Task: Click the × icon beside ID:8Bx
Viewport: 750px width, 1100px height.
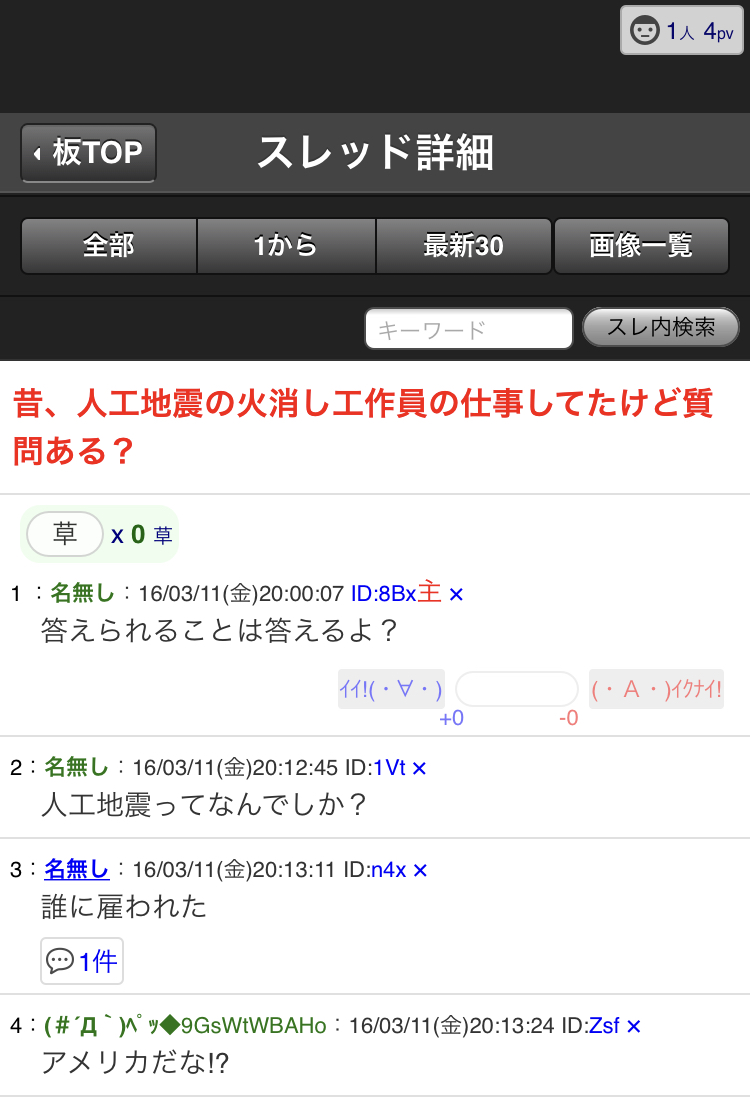Action: pos(457,593)
